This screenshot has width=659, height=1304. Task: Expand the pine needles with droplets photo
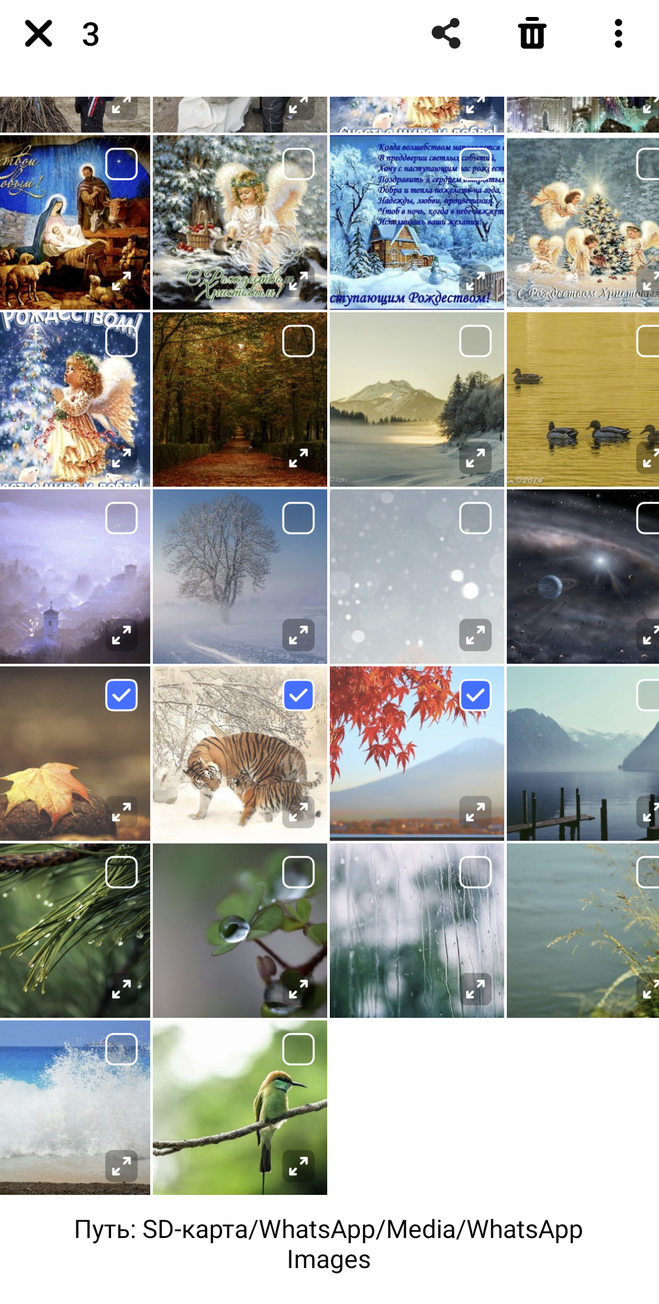click(x=121, y=989)
